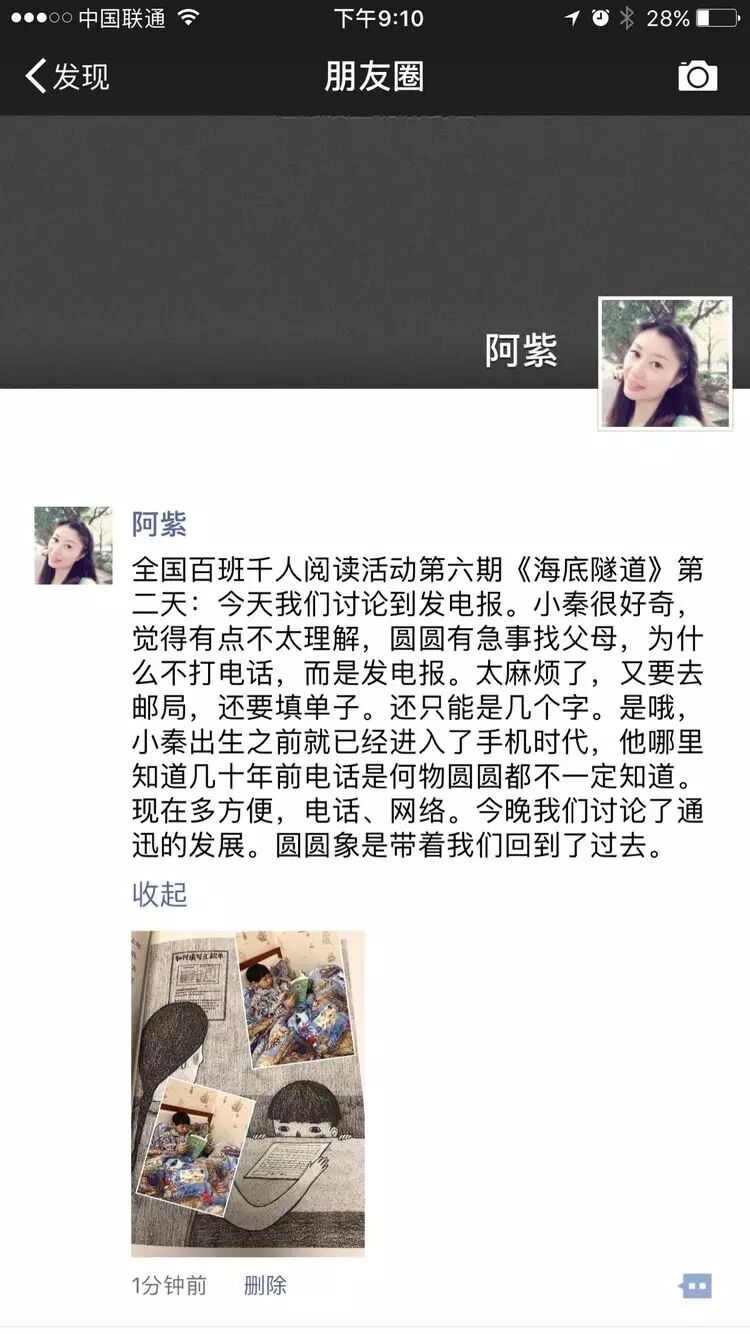Image resolution: width=750 pixels, height=1334 pixels.
Task: Open the 阿紫 name link above post
Action: coord(160,524)
